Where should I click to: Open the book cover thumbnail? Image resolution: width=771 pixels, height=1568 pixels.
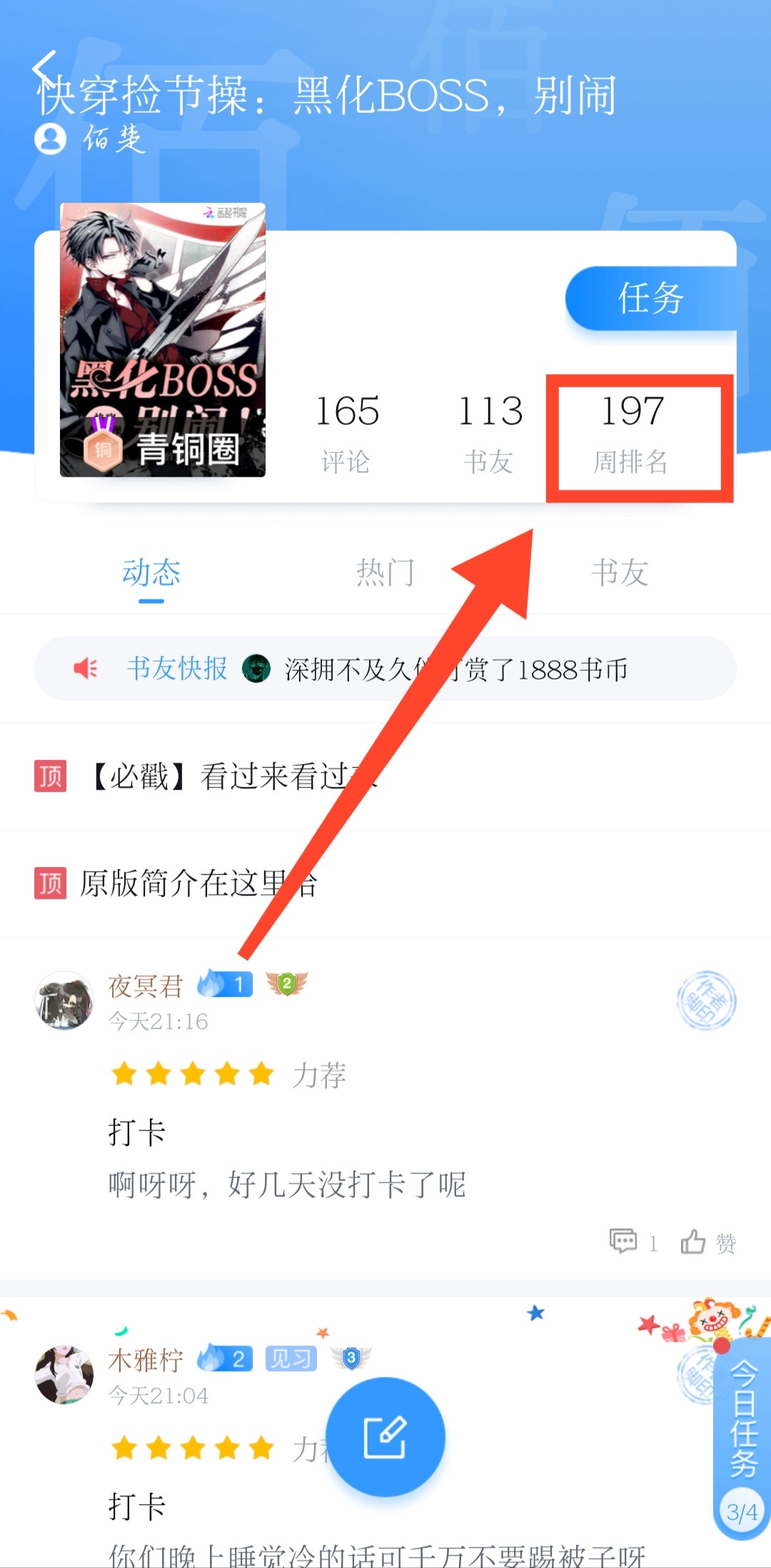coord(163,340)
